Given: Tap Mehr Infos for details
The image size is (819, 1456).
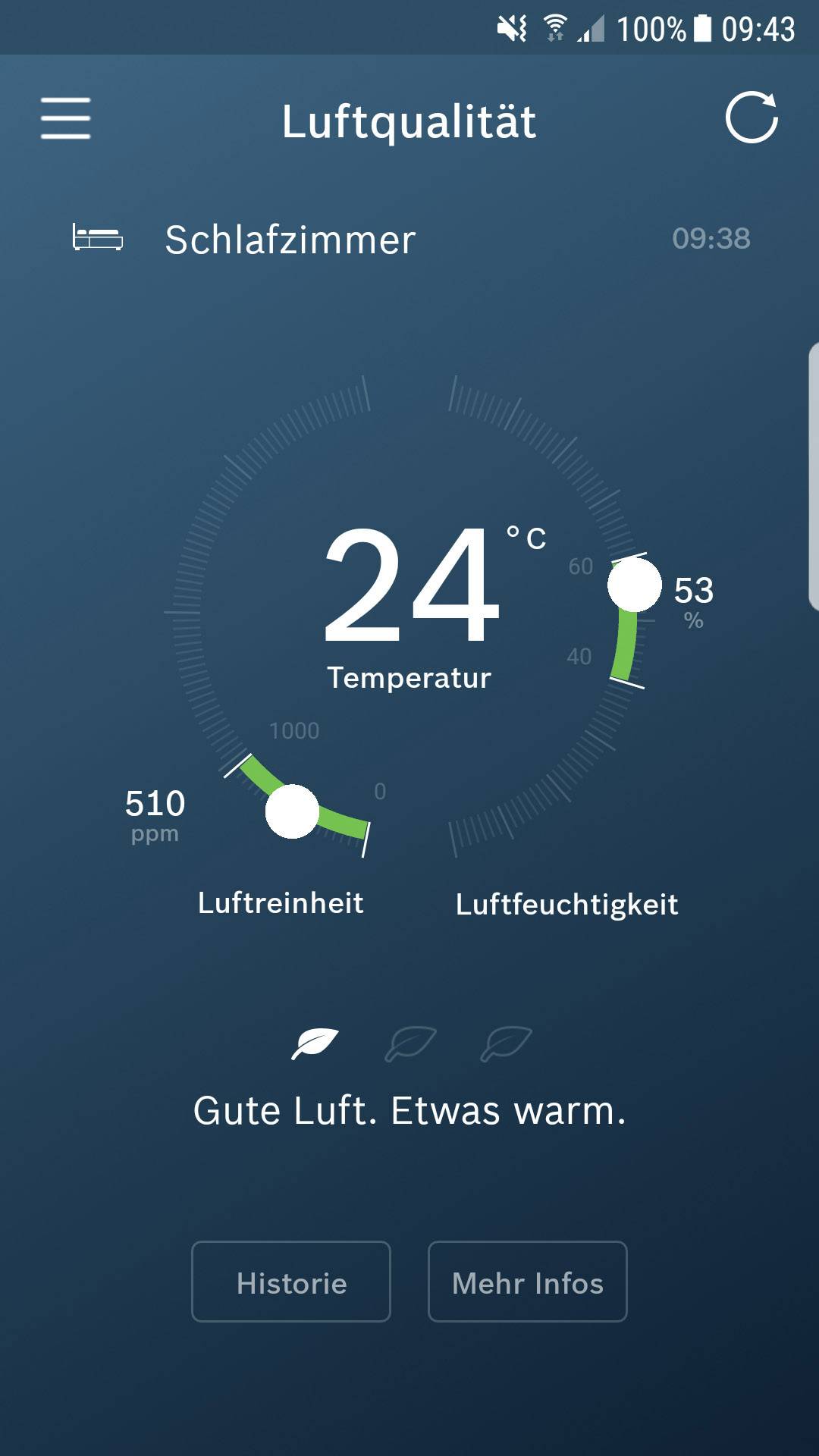Looking at the screenshot, I should [x=528, y=1282].
